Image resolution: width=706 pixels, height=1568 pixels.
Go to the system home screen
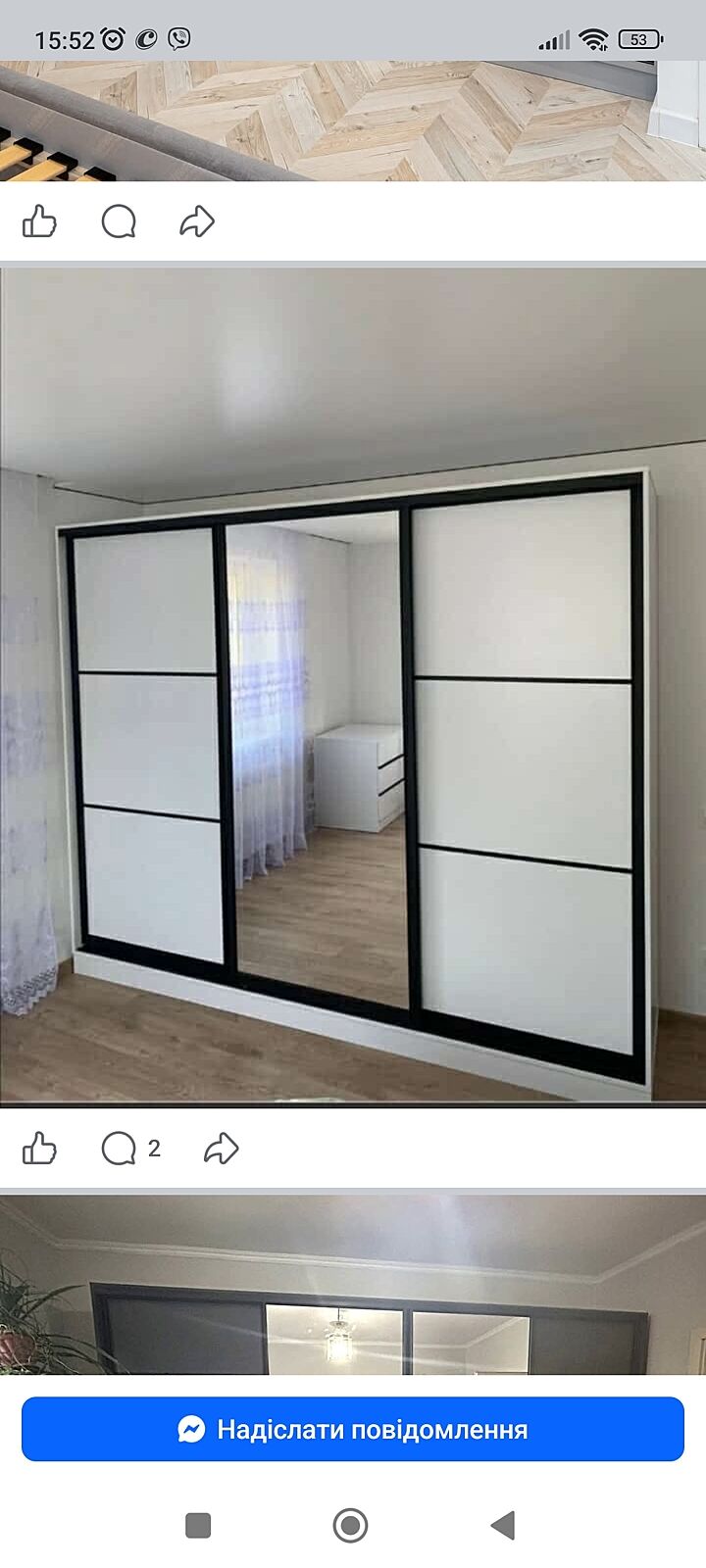pyautogui.click(x=350, y=1525)
